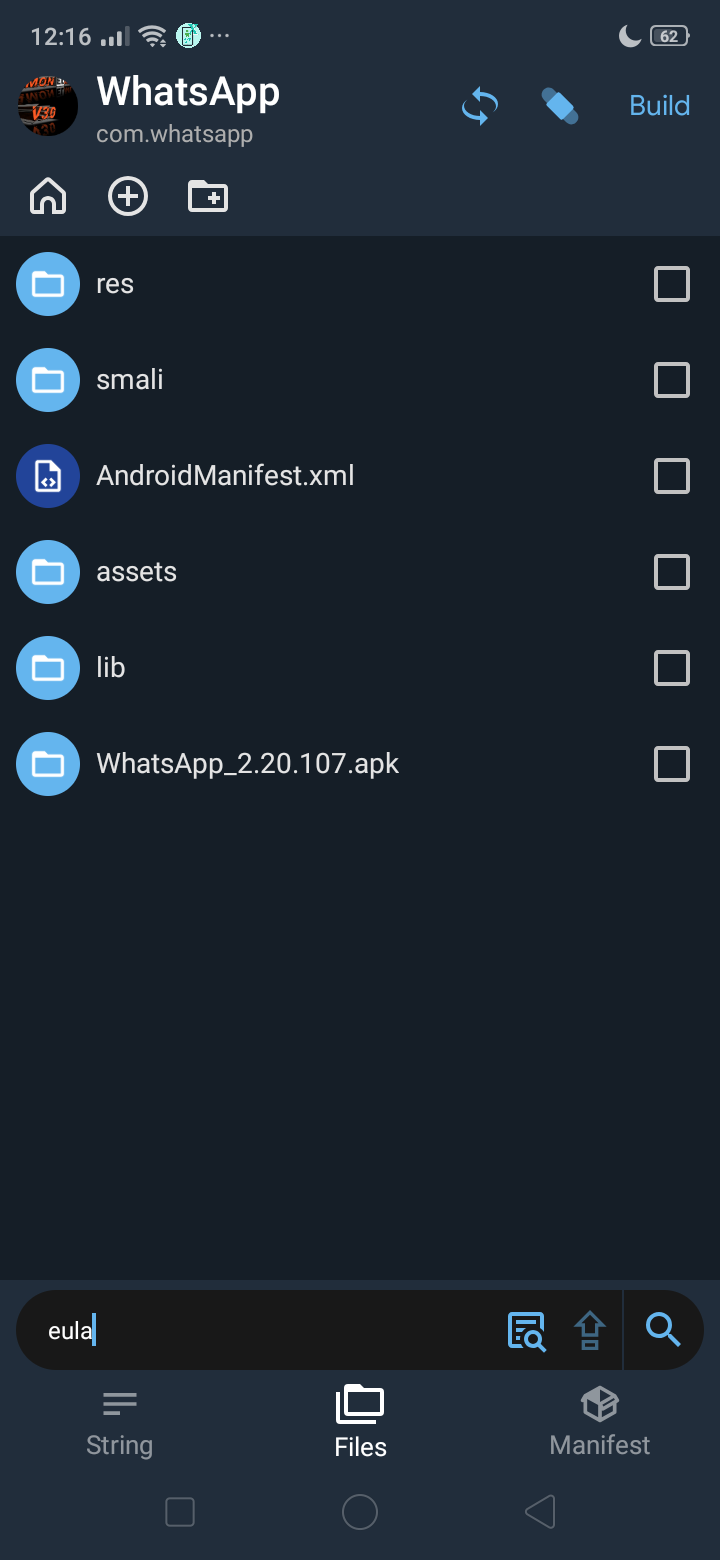Open the res folder
Viewport: 720px width, 1560px height.
click(x=360, y=284)
